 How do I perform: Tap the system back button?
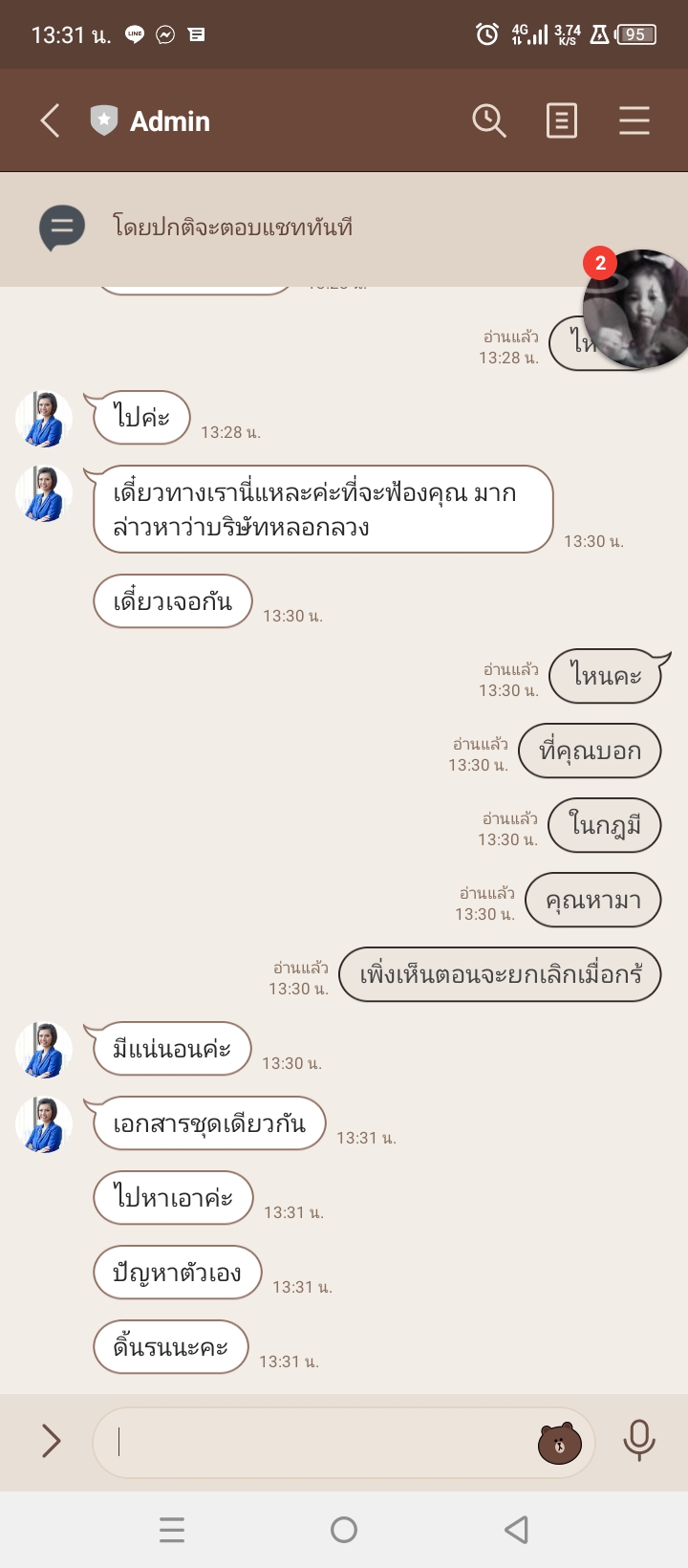coord(516,1530)
